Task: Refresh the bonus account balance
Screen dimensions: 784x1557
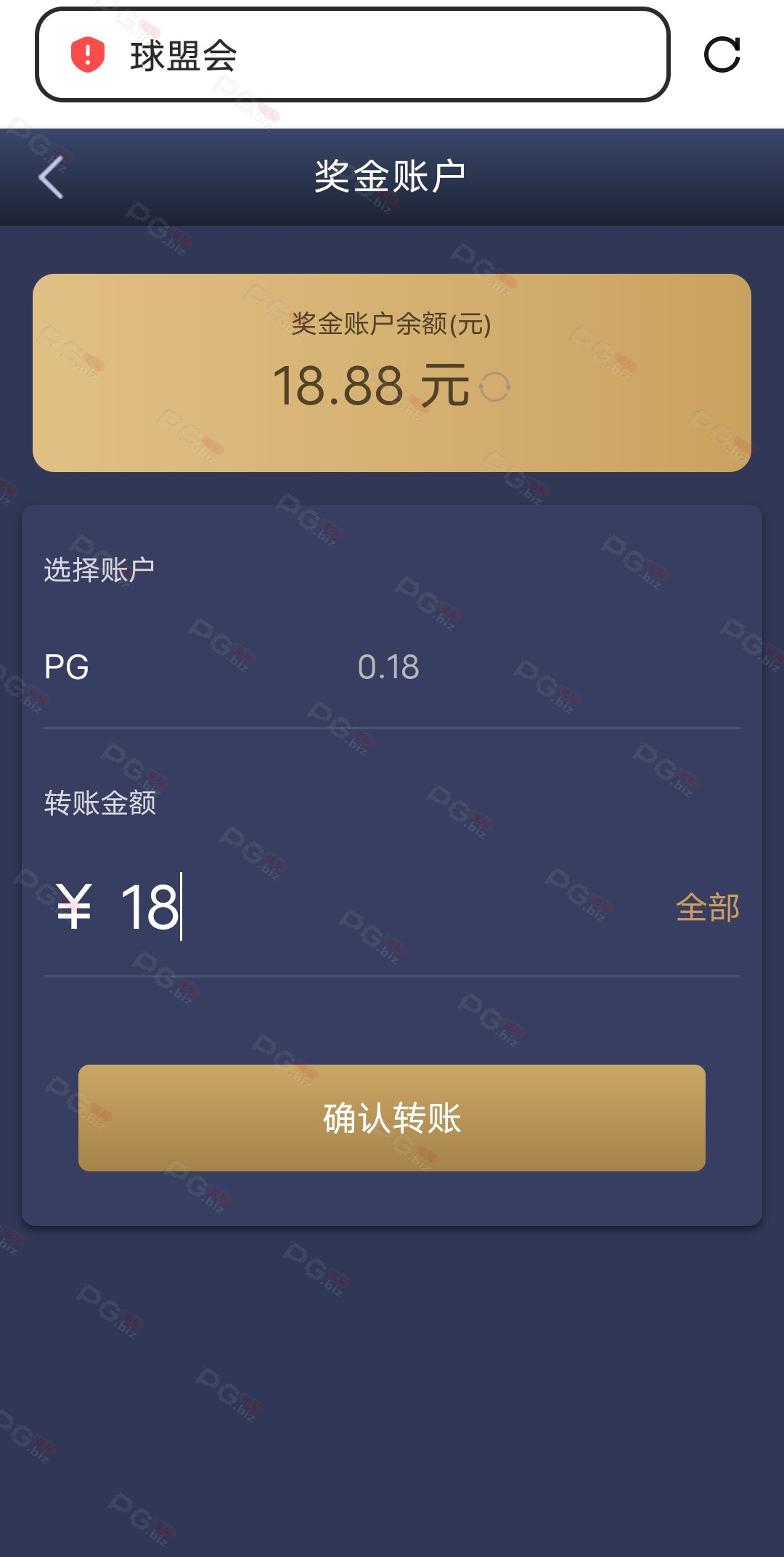Action: [x=495, y=386]
